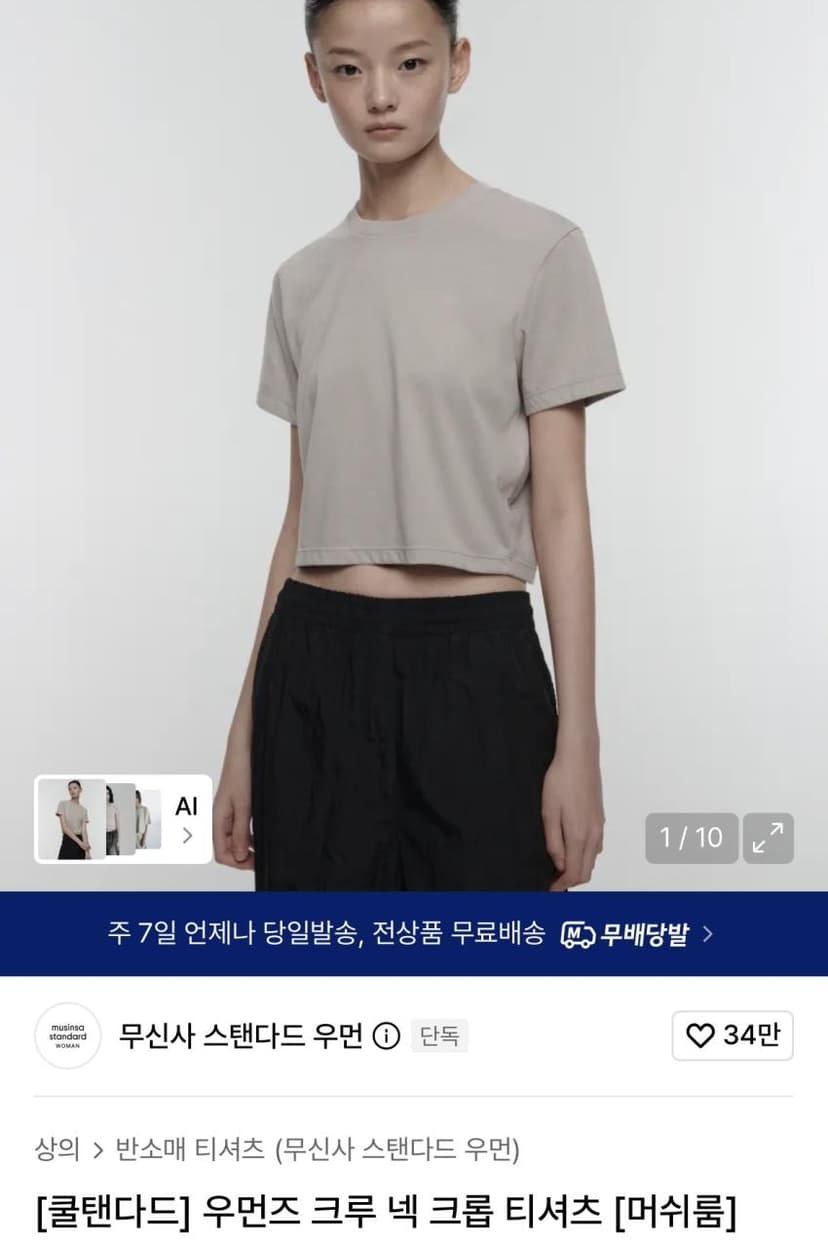Show brand info via the ⓘ icon
The height and width of the screenshot is (1241, 828).
coord(386,1036)
